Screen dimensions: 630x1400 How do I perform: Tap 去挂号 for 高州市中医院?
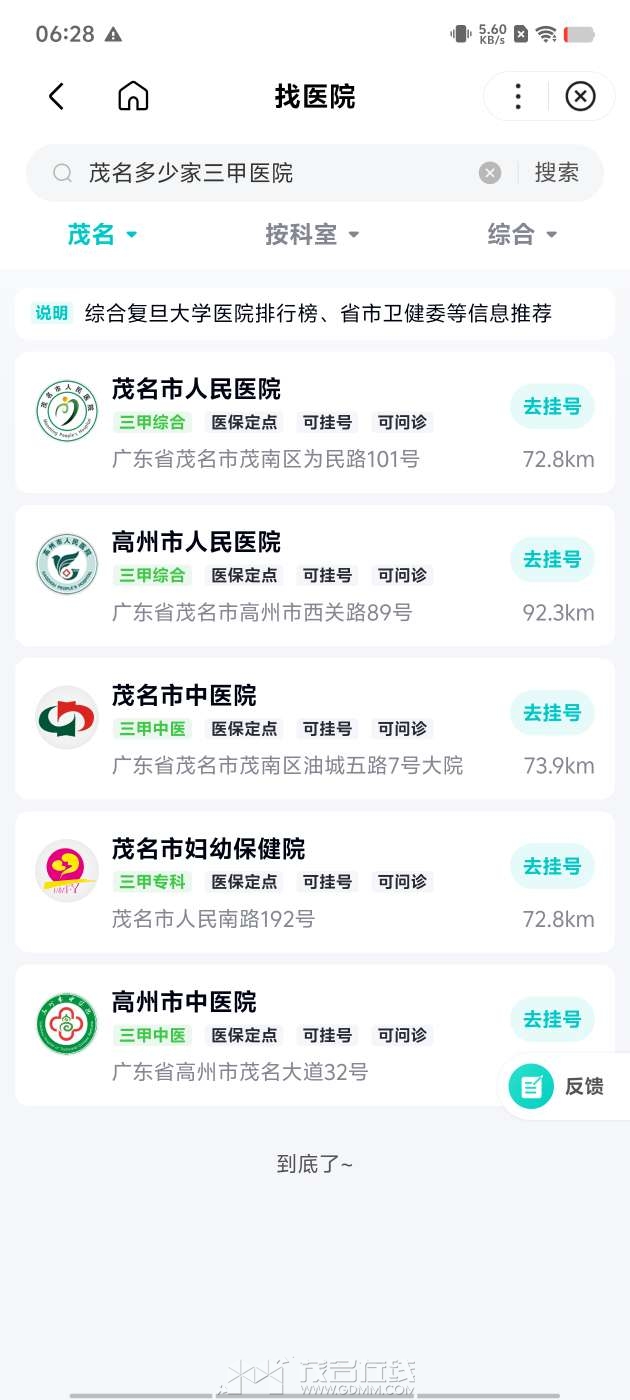point(552,1019)
